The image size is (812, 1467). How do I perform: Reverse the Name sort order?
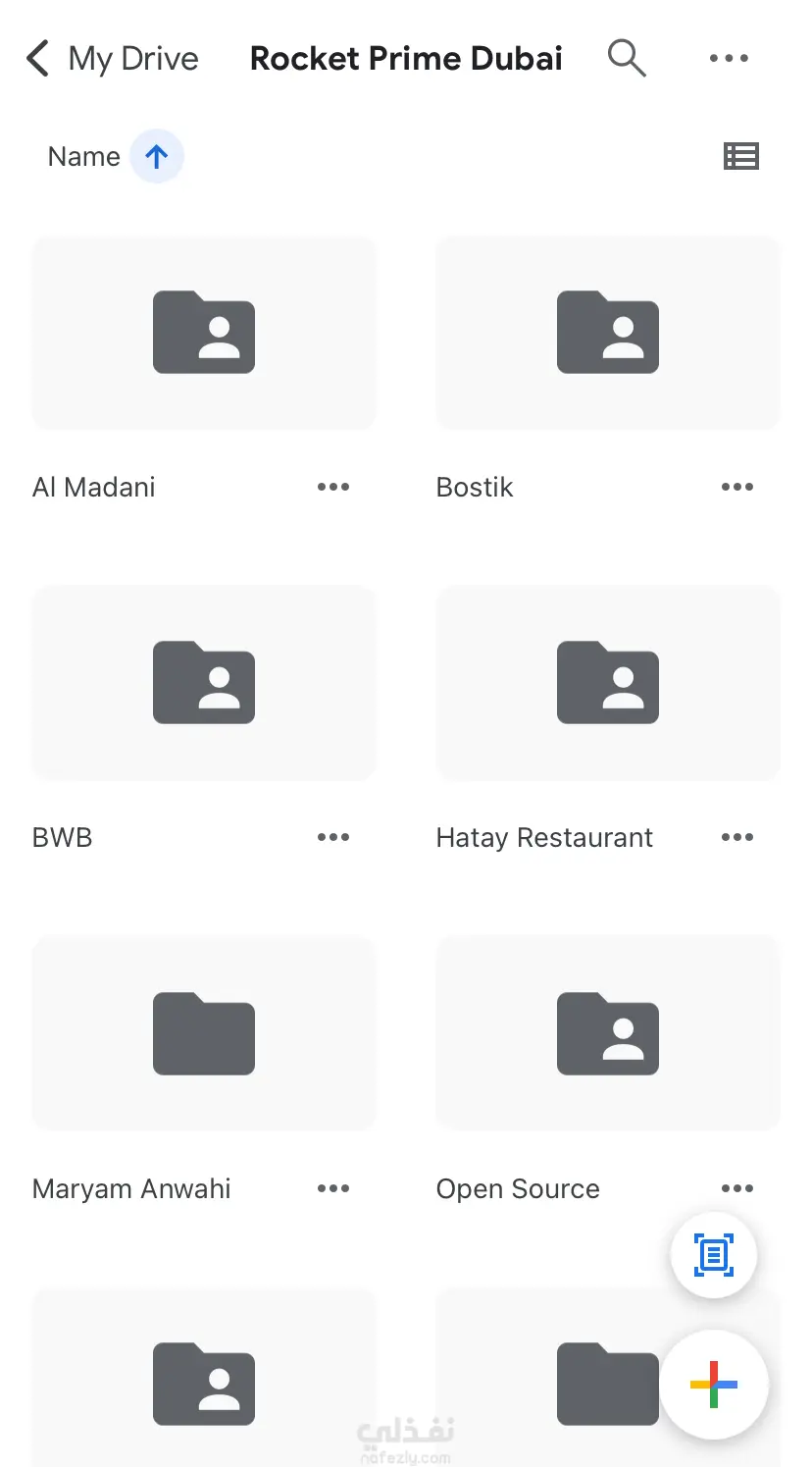(157, 156)
